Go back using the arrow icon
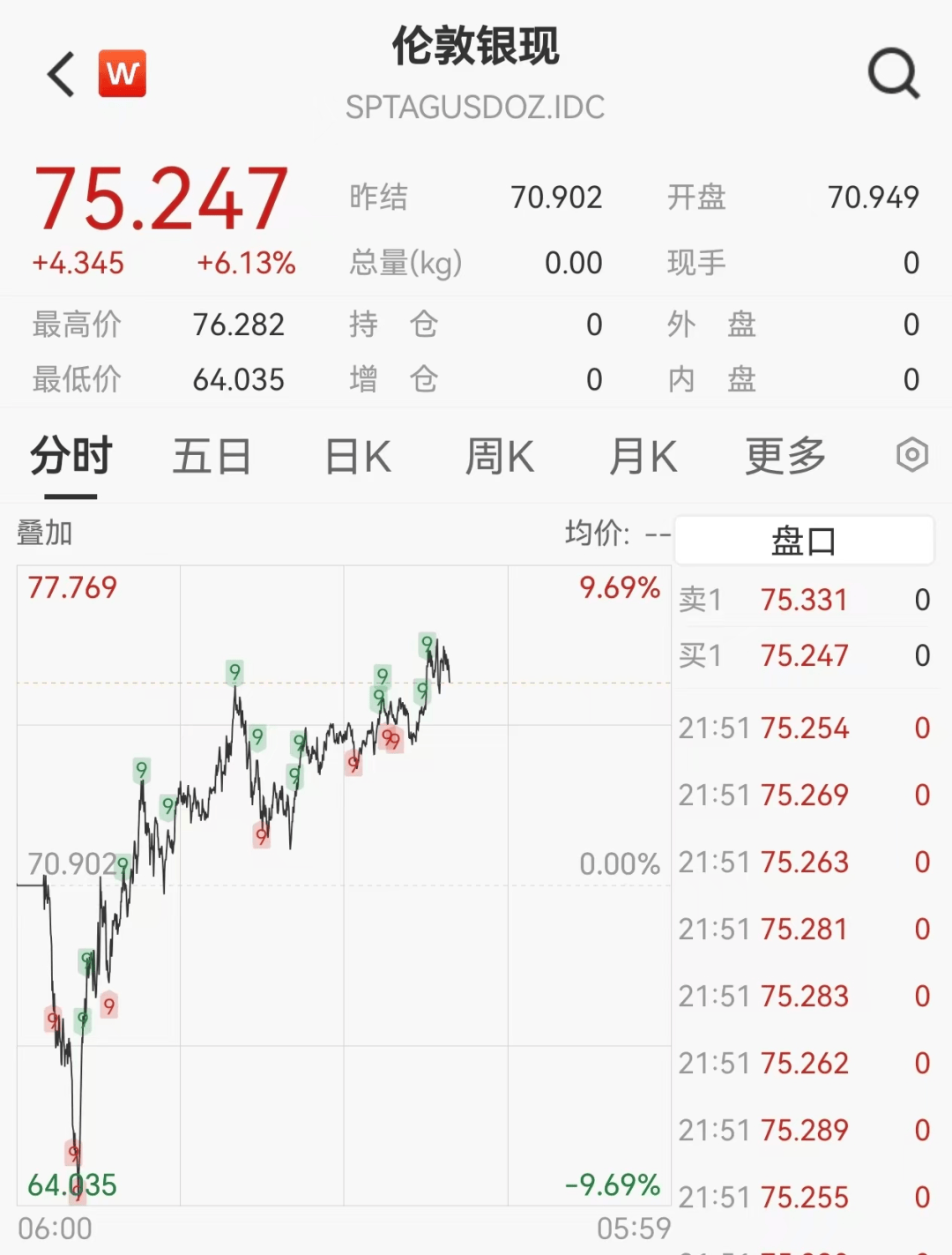Screen dimensions: 952x1255 click(62, 74)
